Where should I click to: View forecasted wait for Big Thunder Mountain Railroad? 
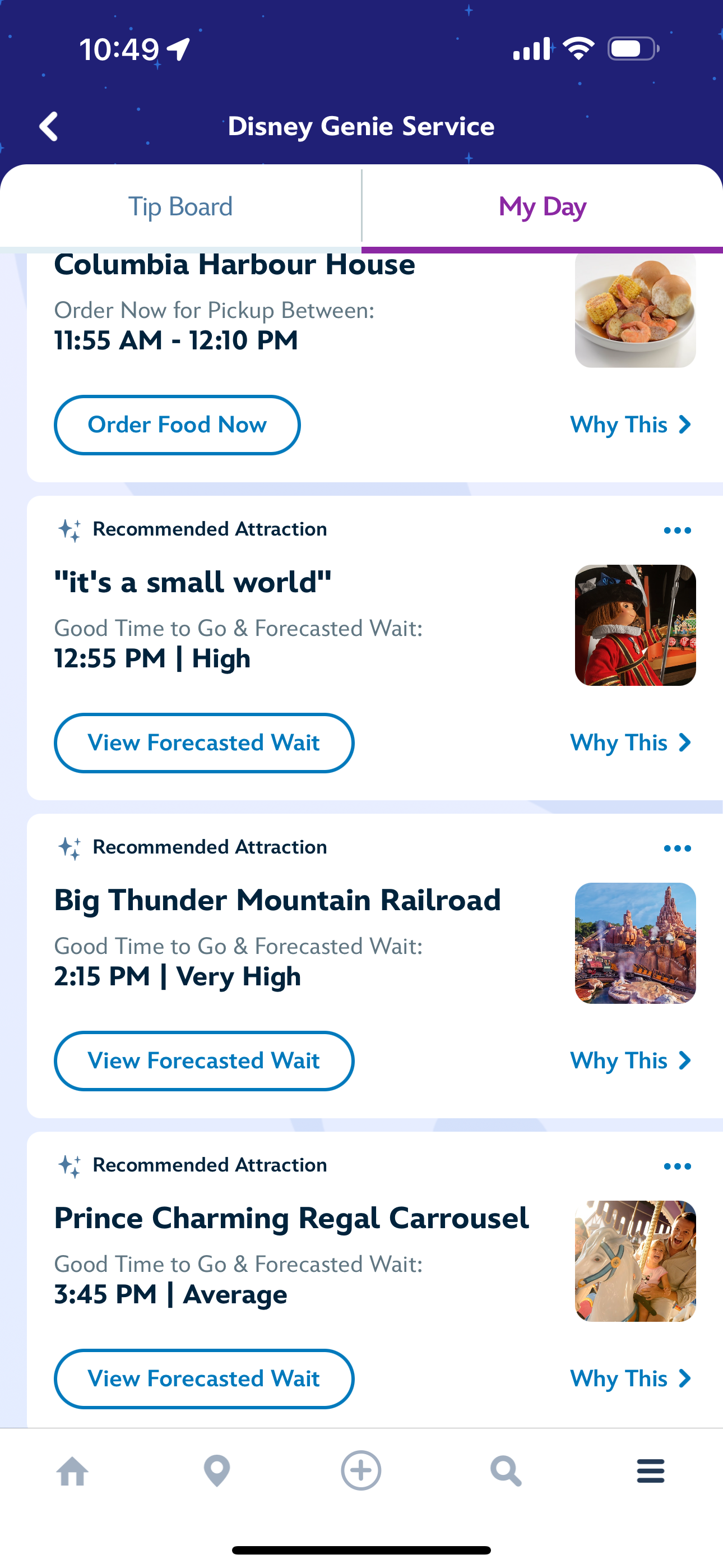[x=204, y=1060]
